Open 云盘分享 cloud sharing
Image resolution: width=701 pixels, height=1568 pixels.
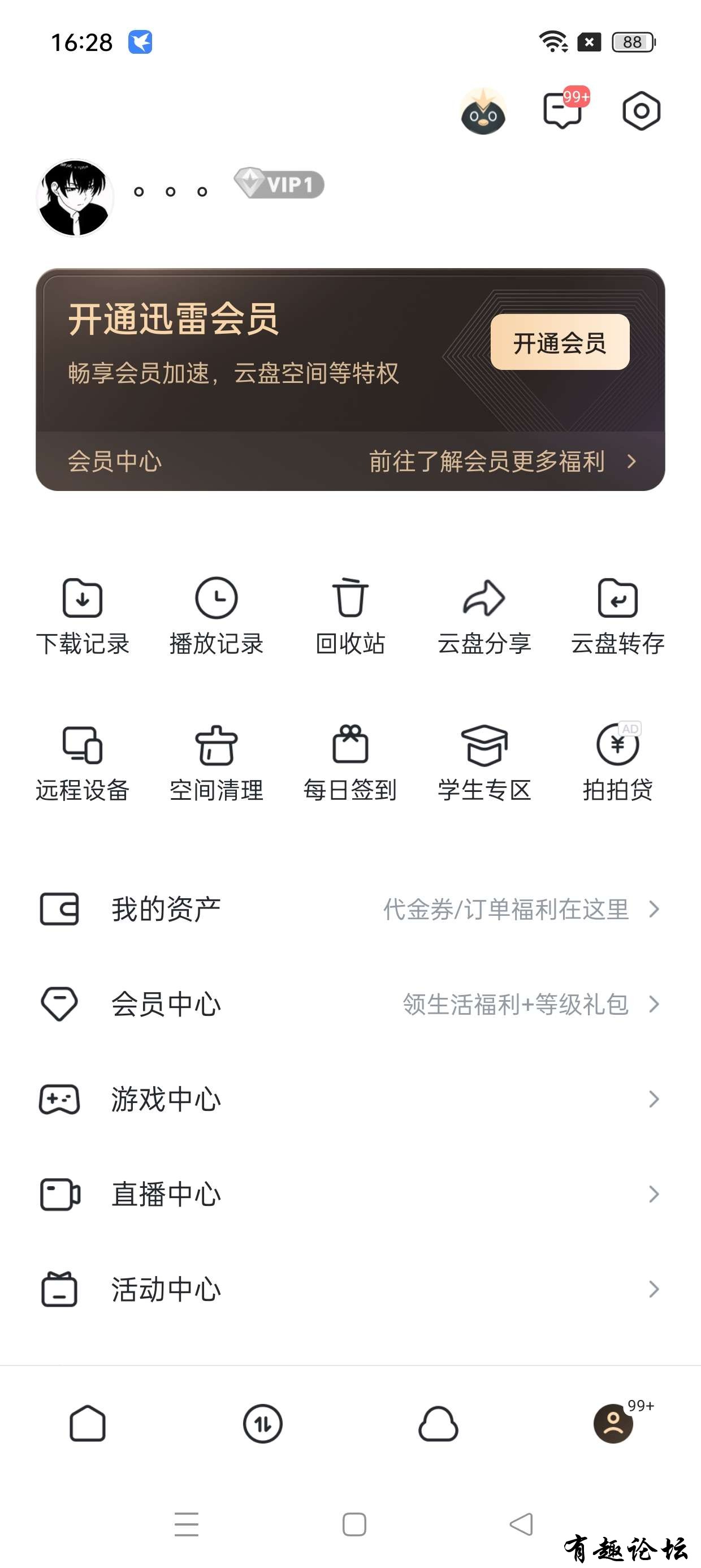484,615
